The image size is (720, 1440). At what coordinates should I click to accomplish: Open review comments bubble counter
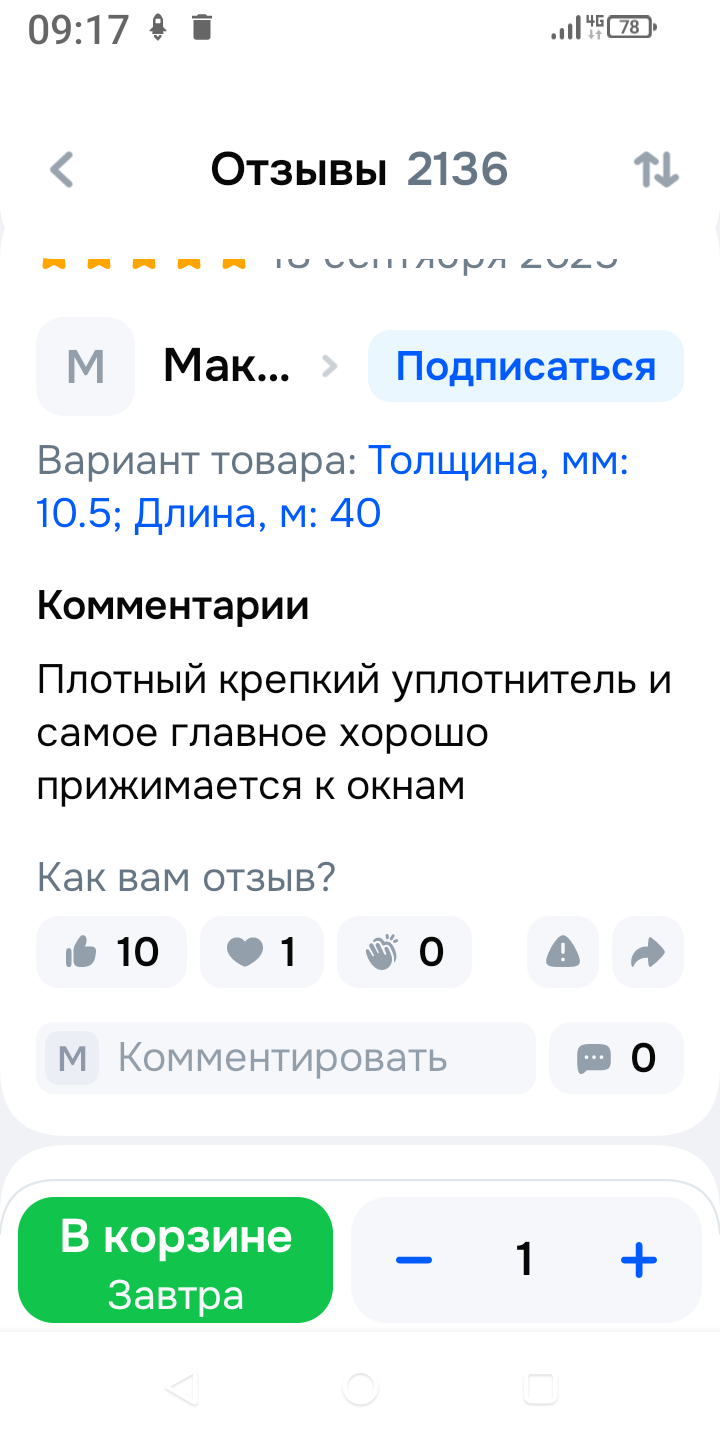tap(616, 1058)
